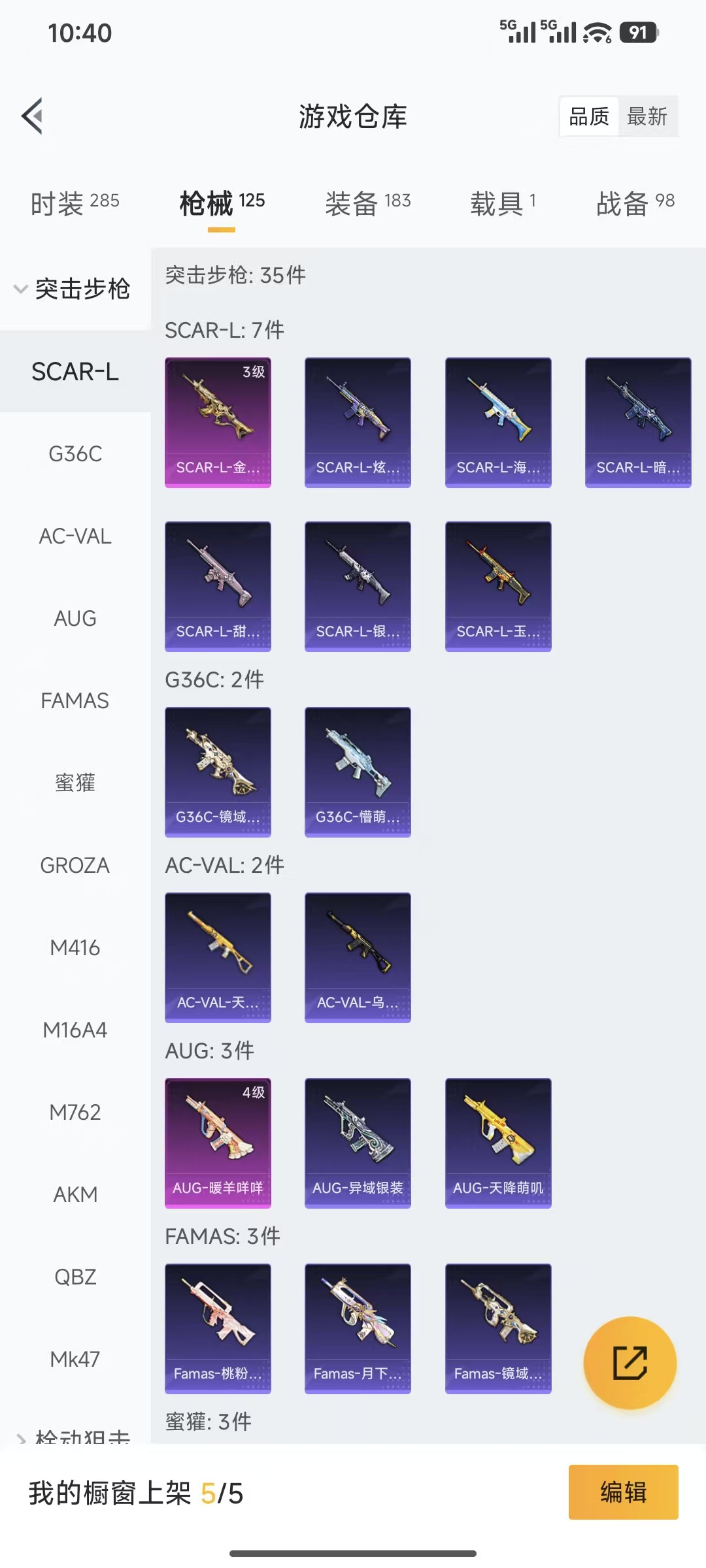The width and height of the screenshot is (706, 1568).
Task: Open the SCAR-L-海 skin
Action: [x=498, y=422]
